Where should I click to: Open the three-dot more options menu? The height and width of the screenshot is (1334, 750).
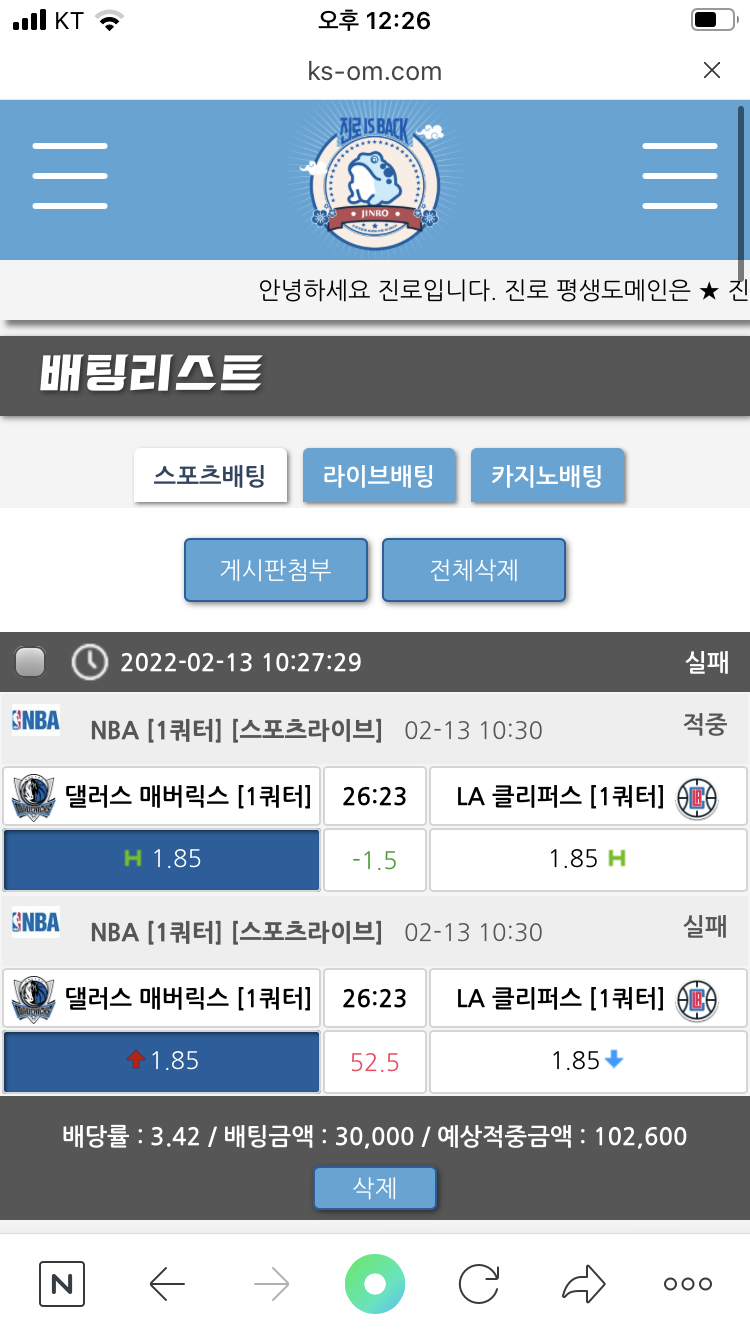(688, 1284)
